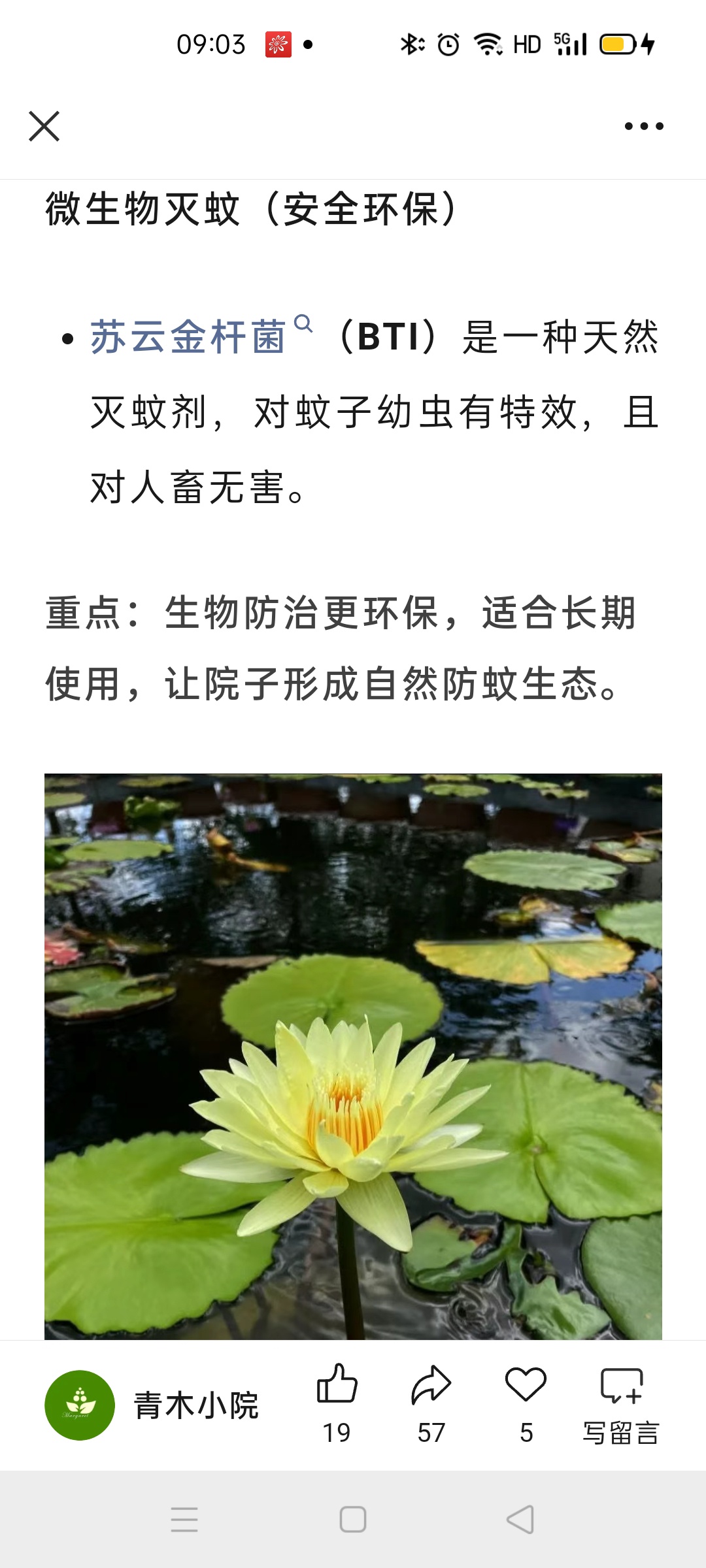Open the 青木小院 account profile
Screen dimensions: 706x1568
pyautogui.click(x=152, y=1405)
